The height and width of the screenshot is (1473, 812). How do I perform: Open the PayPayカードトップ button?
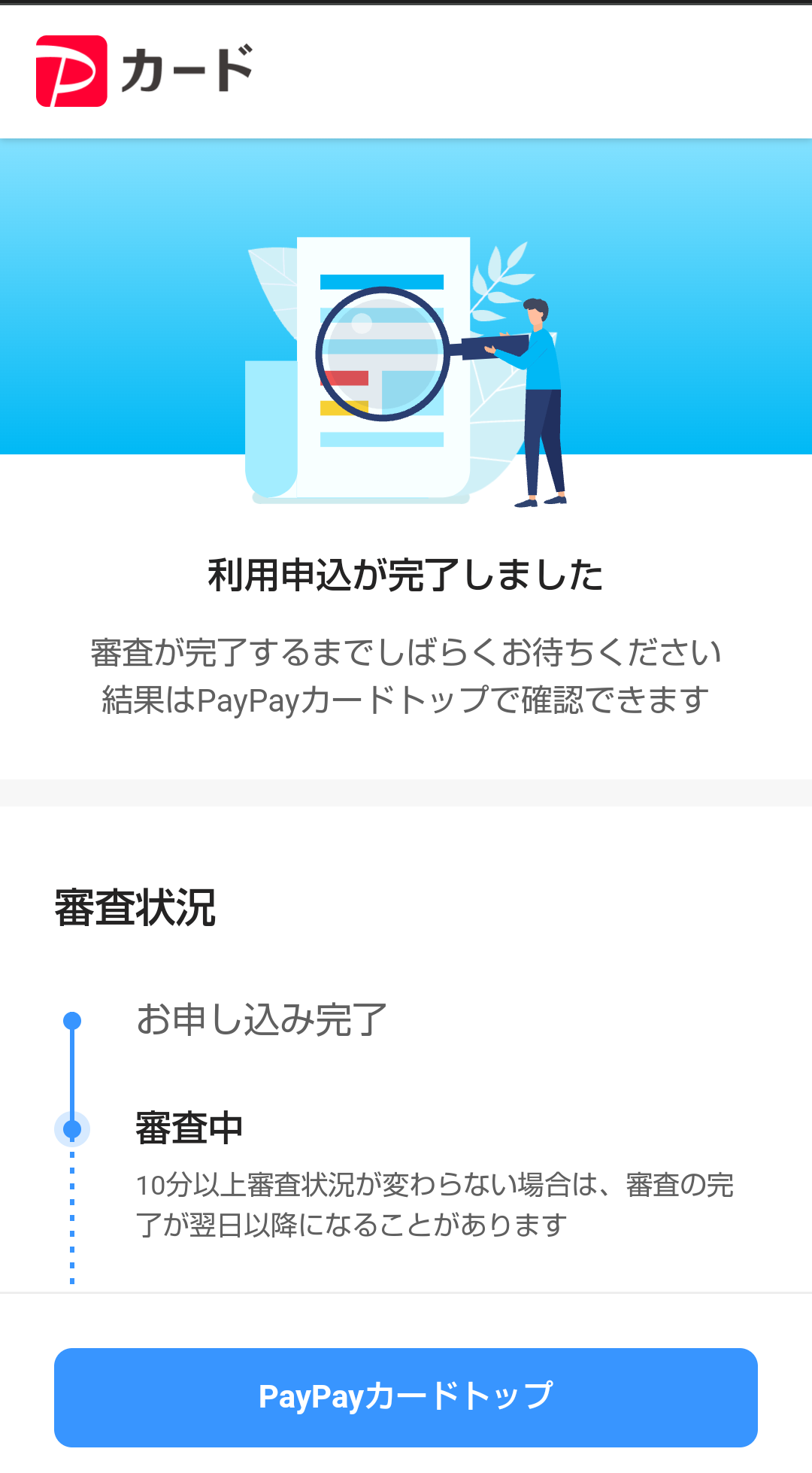coord(406,1397)
